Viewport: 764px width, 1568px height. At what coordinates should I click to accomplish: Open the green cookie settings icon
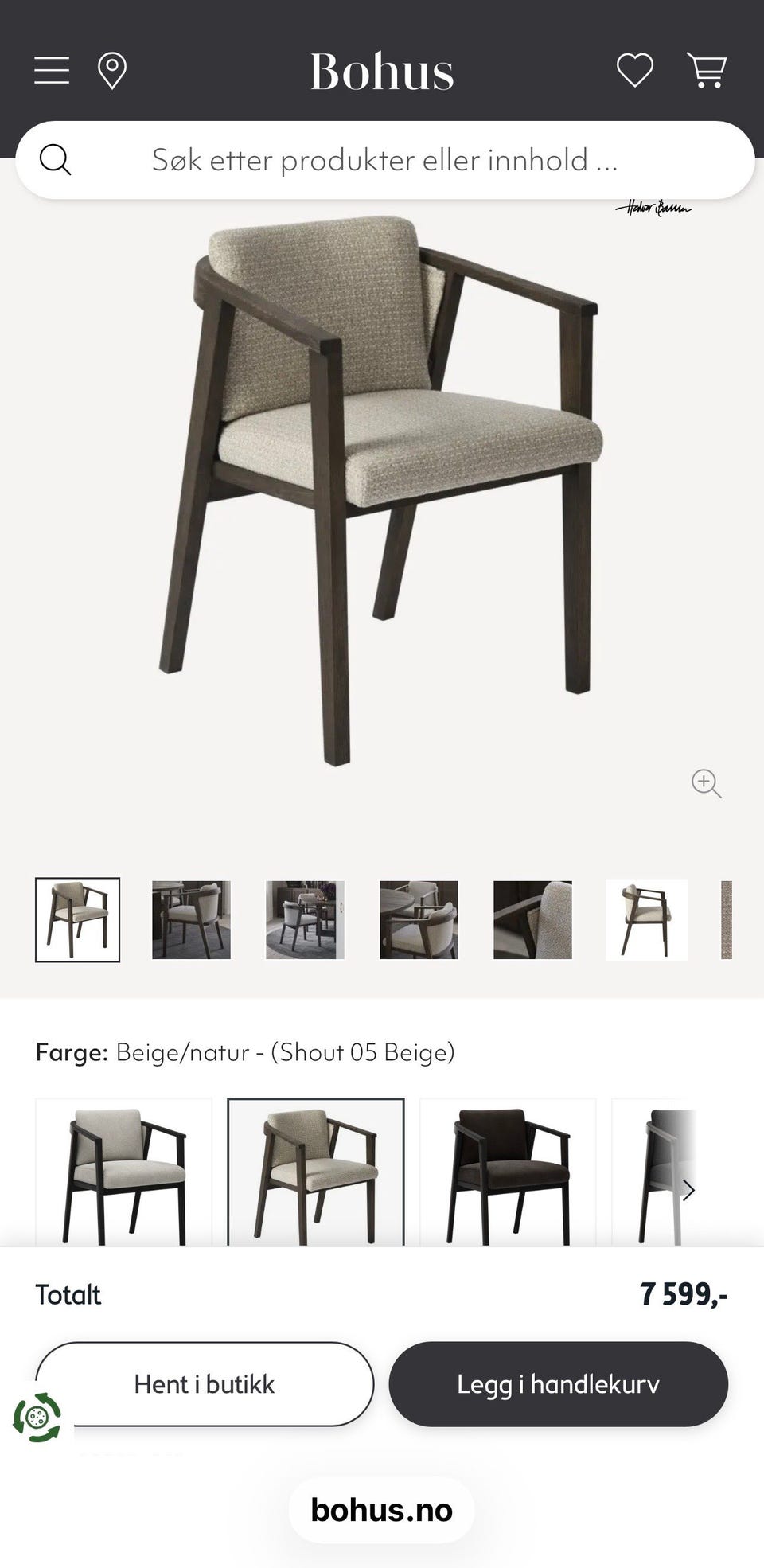coord(37,1418)
